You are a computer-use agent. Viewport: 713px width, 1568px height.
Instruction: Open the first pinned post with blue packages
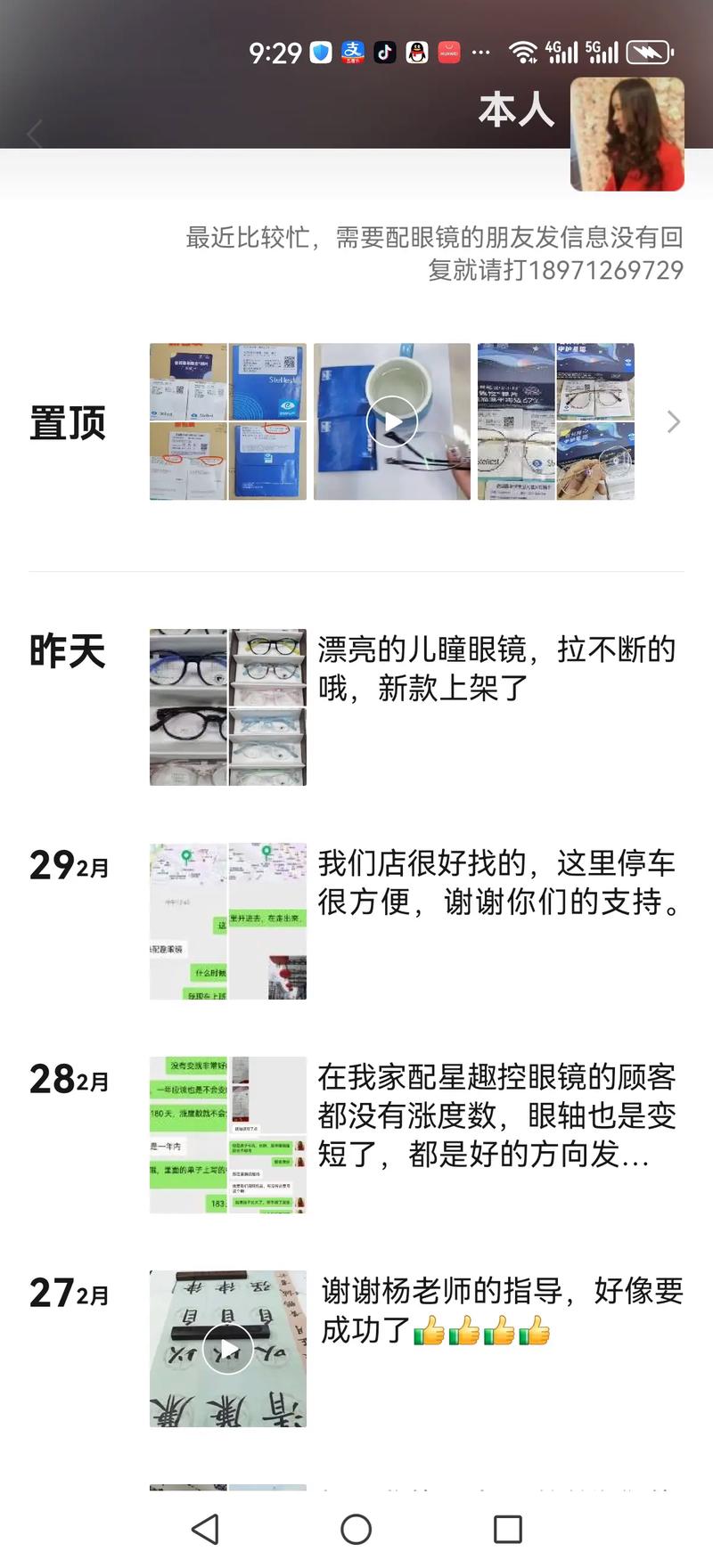[x=228, y=421]
